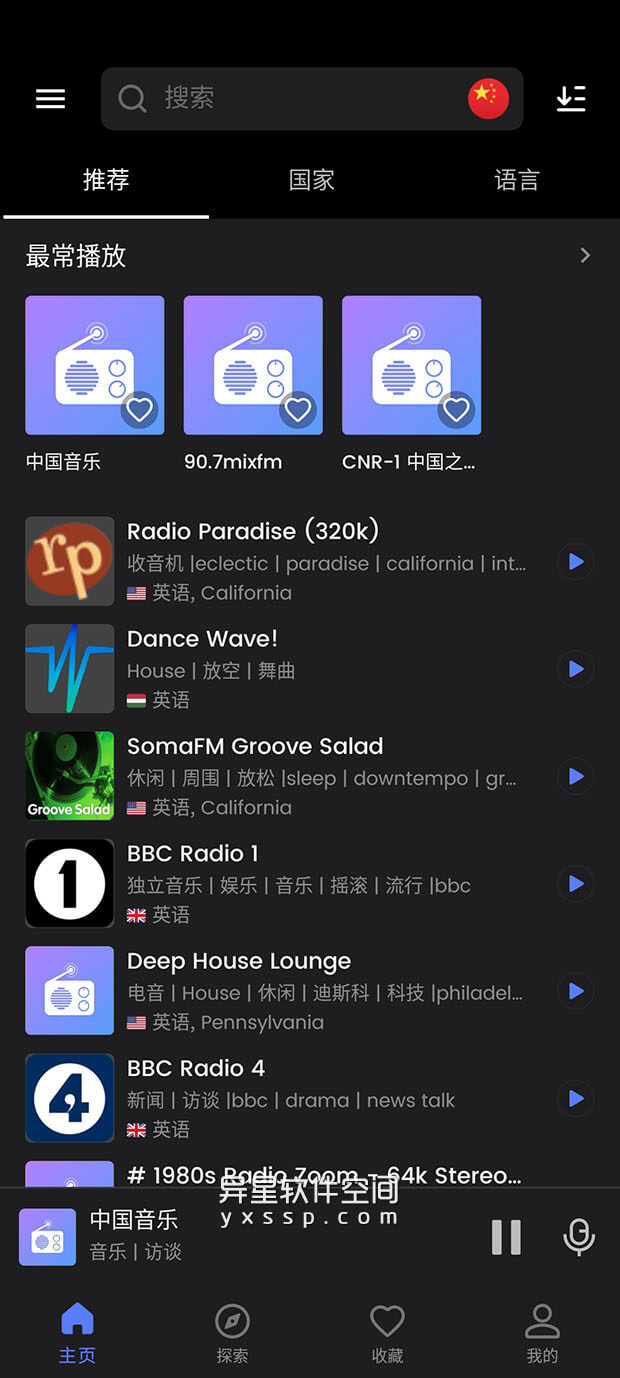Go to the 探索 tab
This screenshot has height=1378, width=620.
[232, 1333]
